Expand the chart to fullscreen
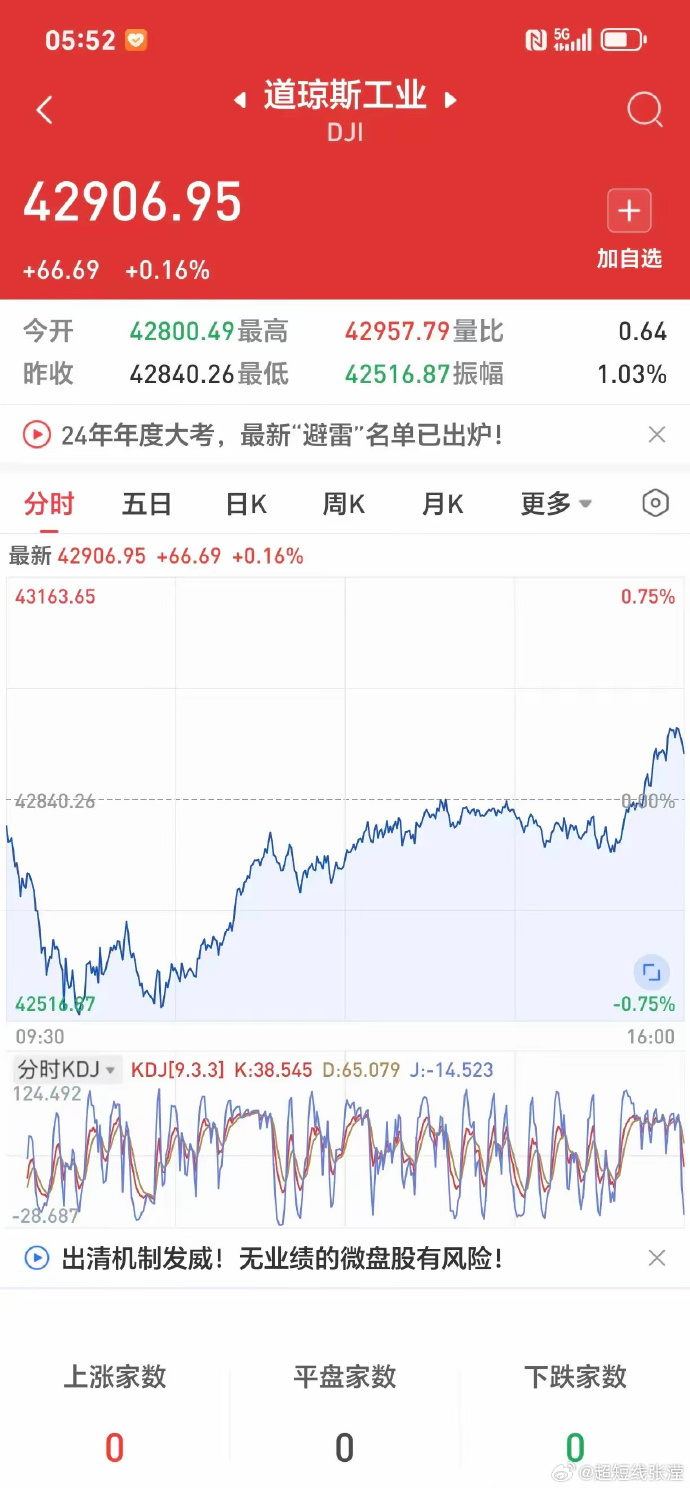 pos(651,972)
